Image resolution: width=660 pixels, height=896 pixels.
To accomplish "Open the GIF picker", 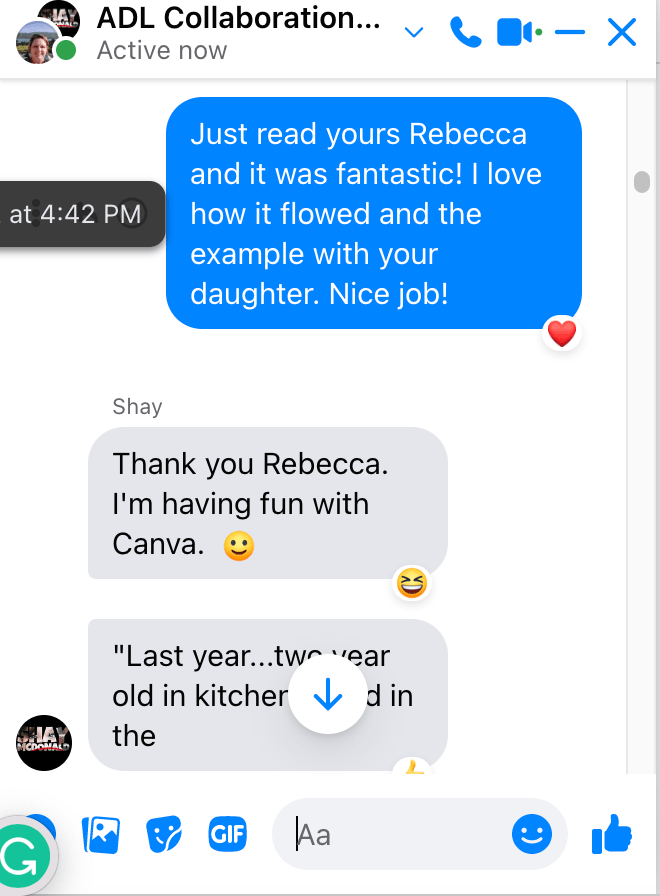I will [x=227, y=834].
